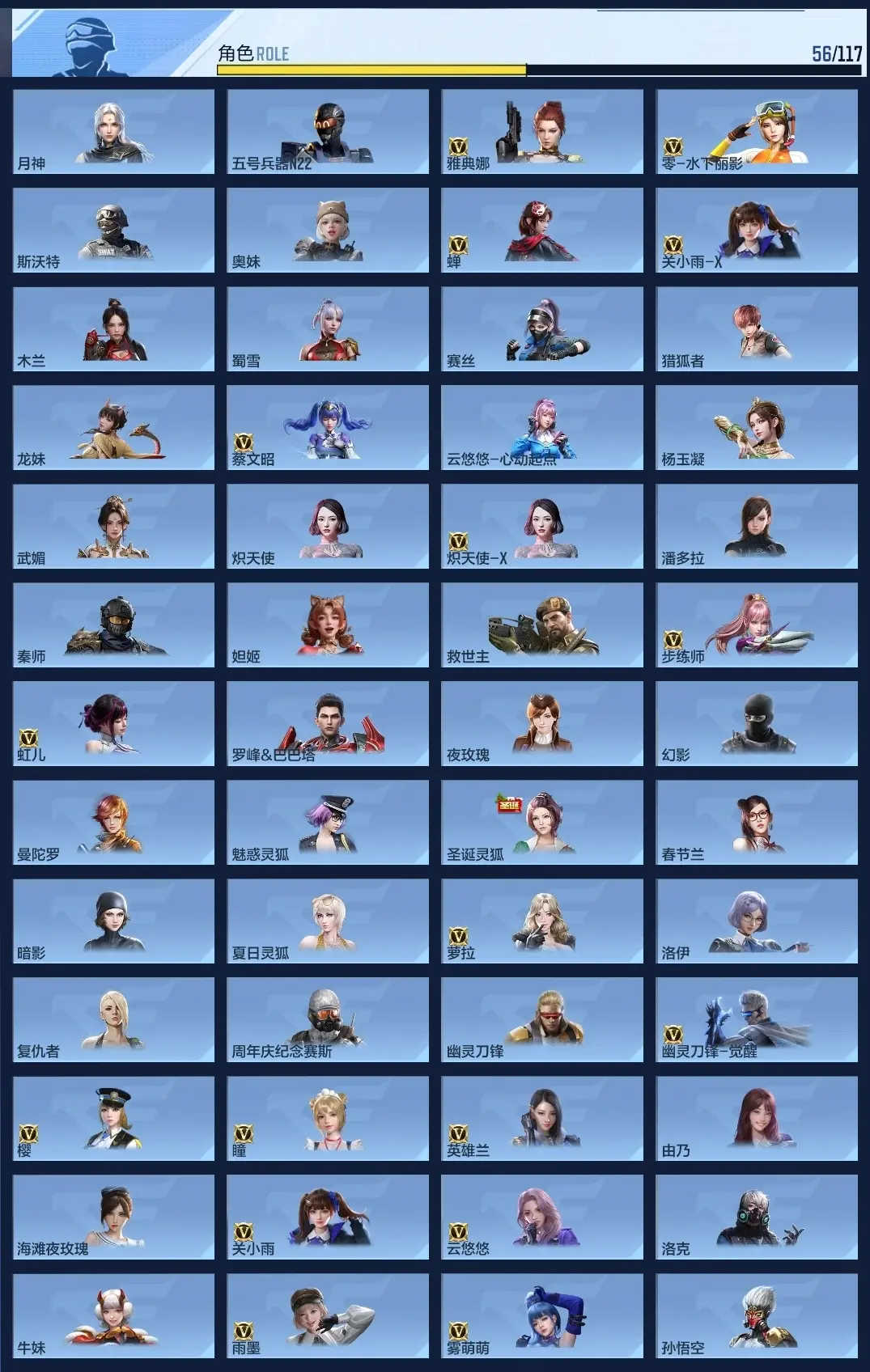This screenshot has height=1372, width=870.
Task: Select the 罗峰&巴巴塔 character
Action: click(x=328, y=723)
